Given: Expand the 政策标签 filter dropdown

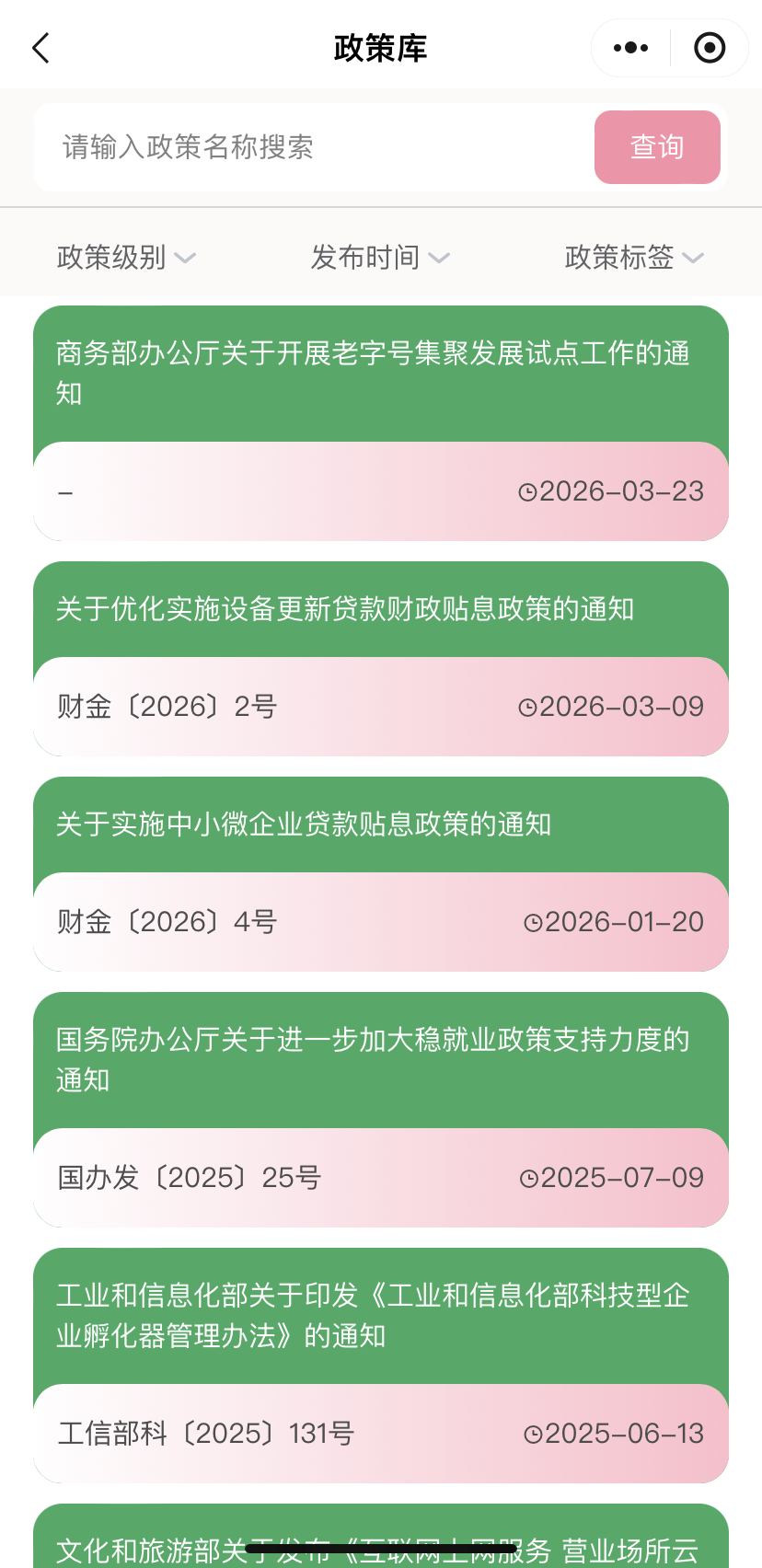Looking at the screenshot, I should point(634,258).
